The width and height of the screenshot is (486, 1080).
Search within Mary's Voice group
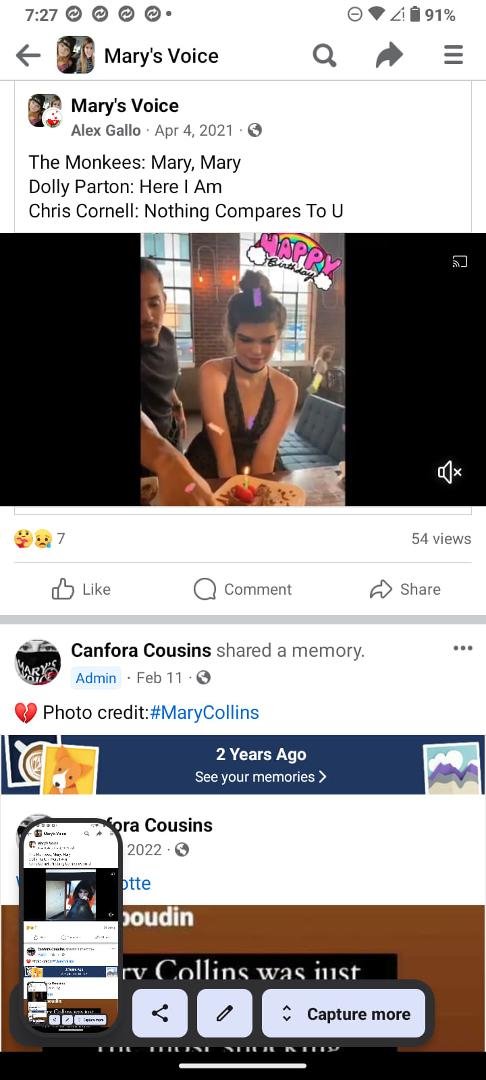click(x=324, y=56)
